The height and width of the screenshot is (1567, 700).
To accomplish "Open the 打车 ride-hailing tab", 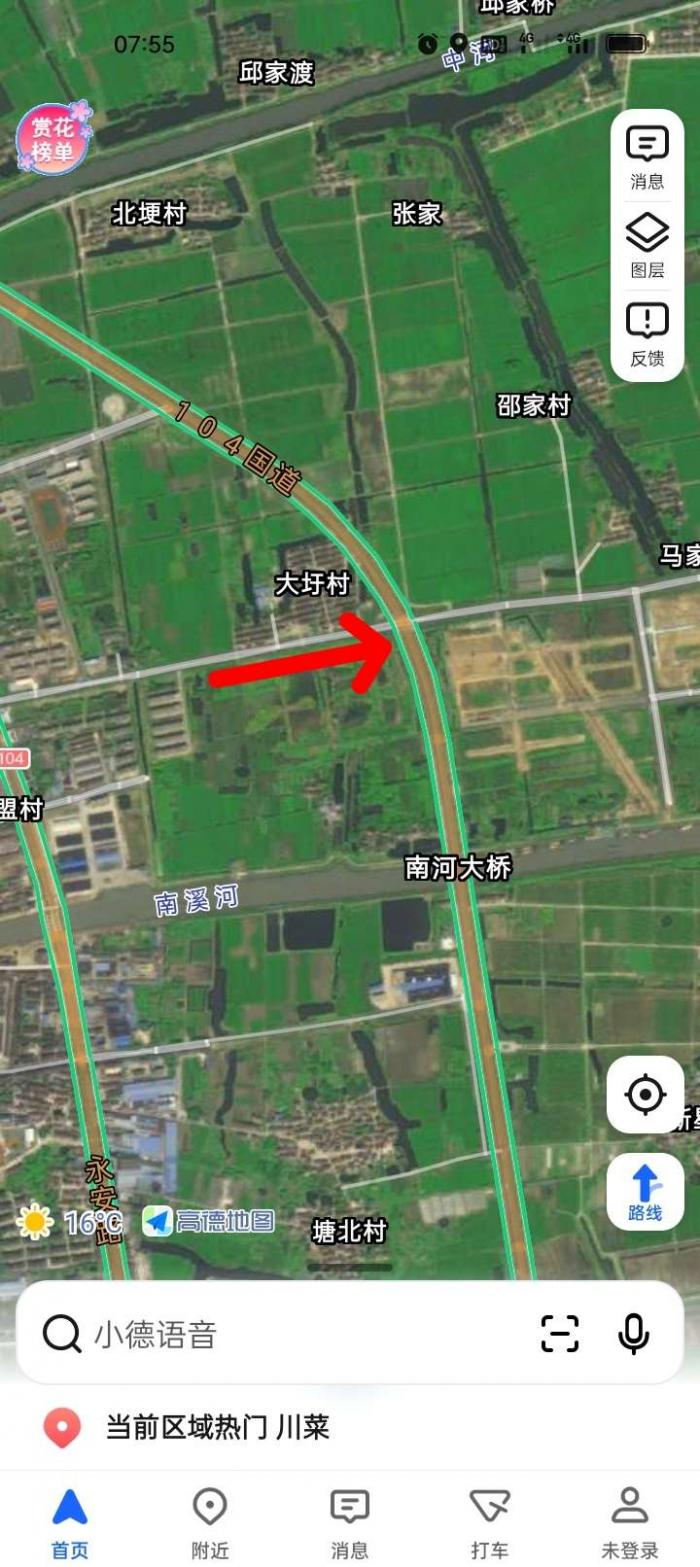I will [490, 1522].
